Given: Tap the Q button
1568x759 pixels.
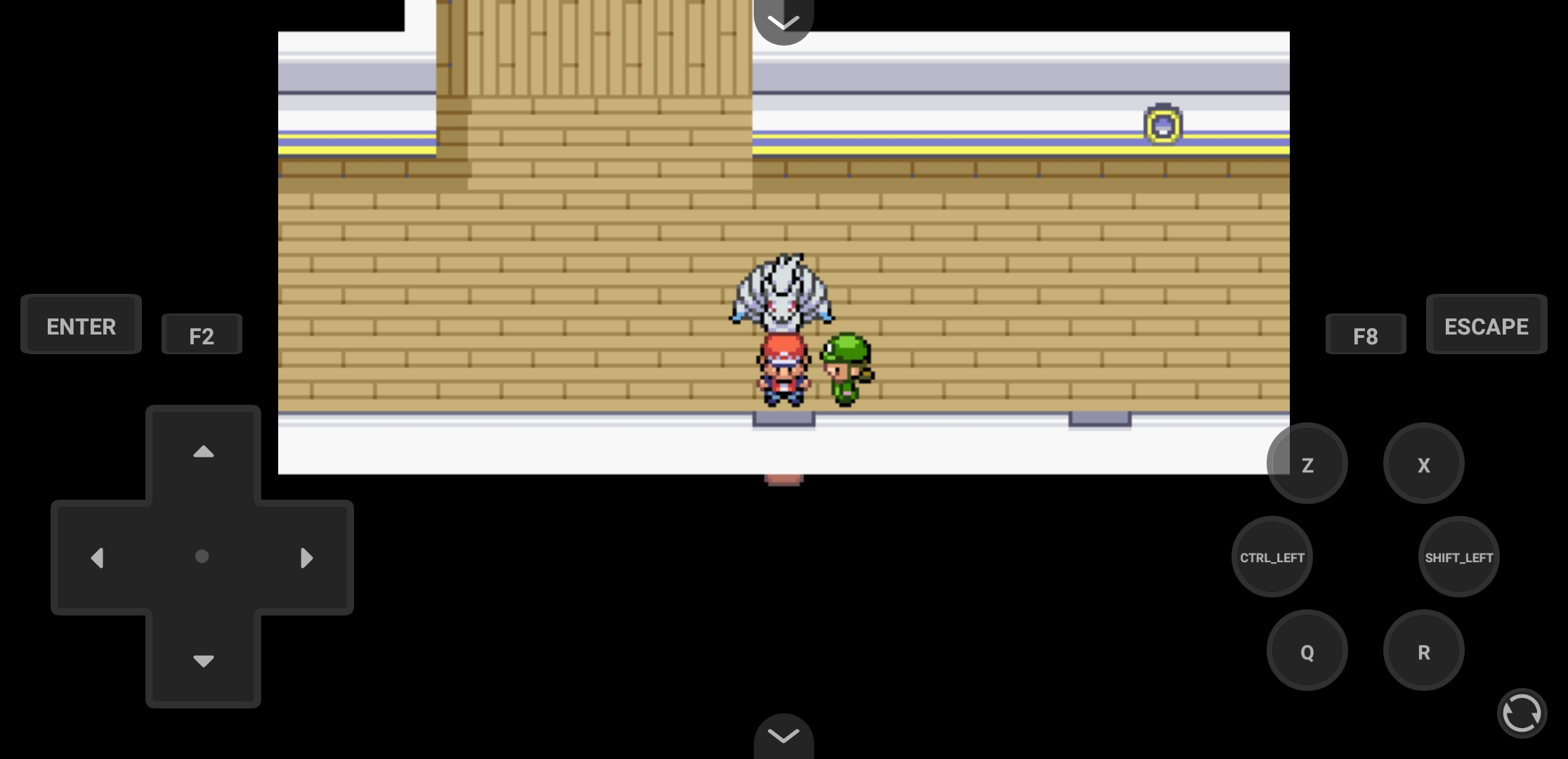Looking at the screenshot, I should pos(1307,651).
